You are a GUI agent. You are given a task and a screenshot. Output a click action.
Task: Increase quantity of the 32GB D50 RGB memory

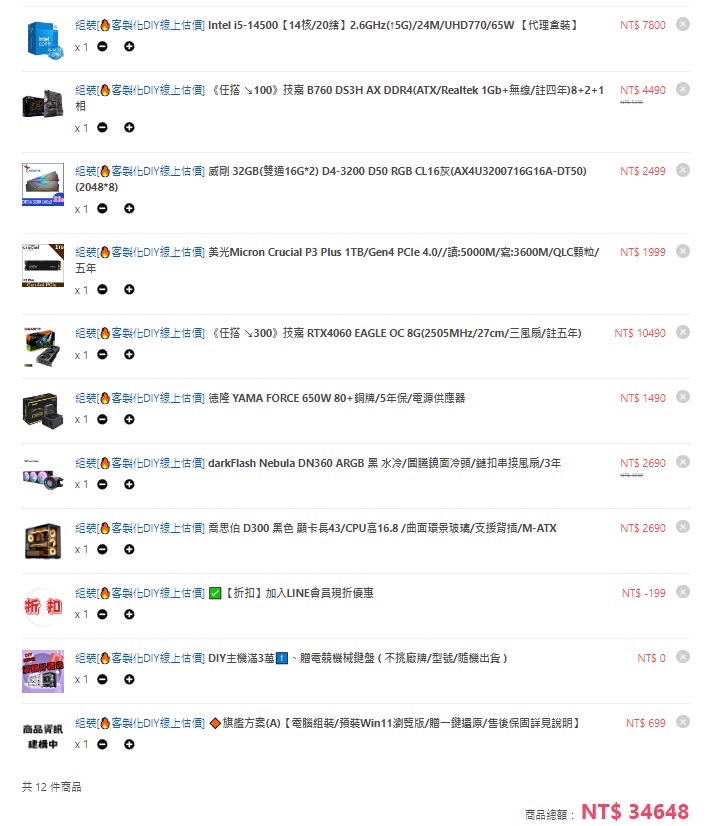click(129, 209)
